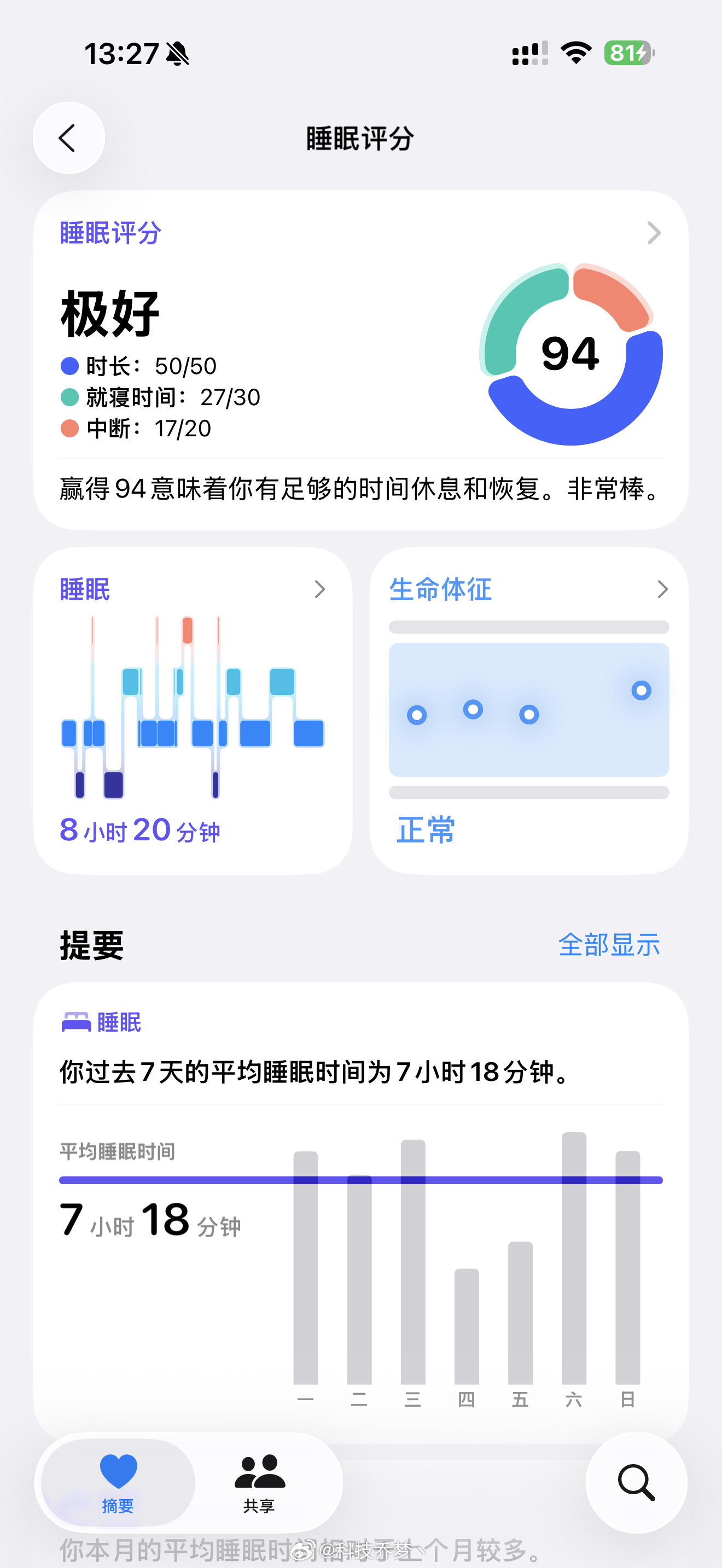Open details via the 睡眠 card chevron
This screenshot has height=1568, width=722.
(319, 590)
